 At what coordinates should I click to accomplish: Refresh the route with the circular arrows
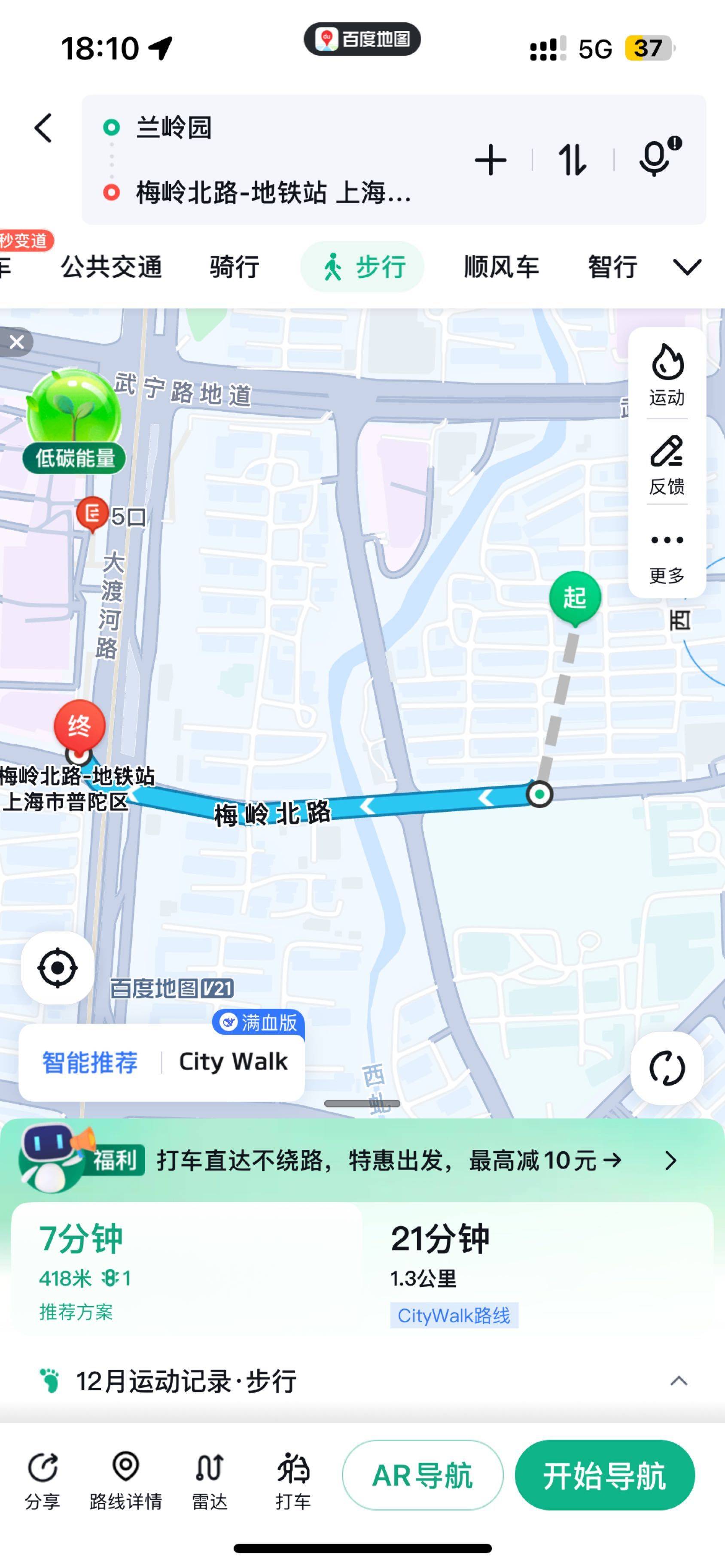(667, 1068)
